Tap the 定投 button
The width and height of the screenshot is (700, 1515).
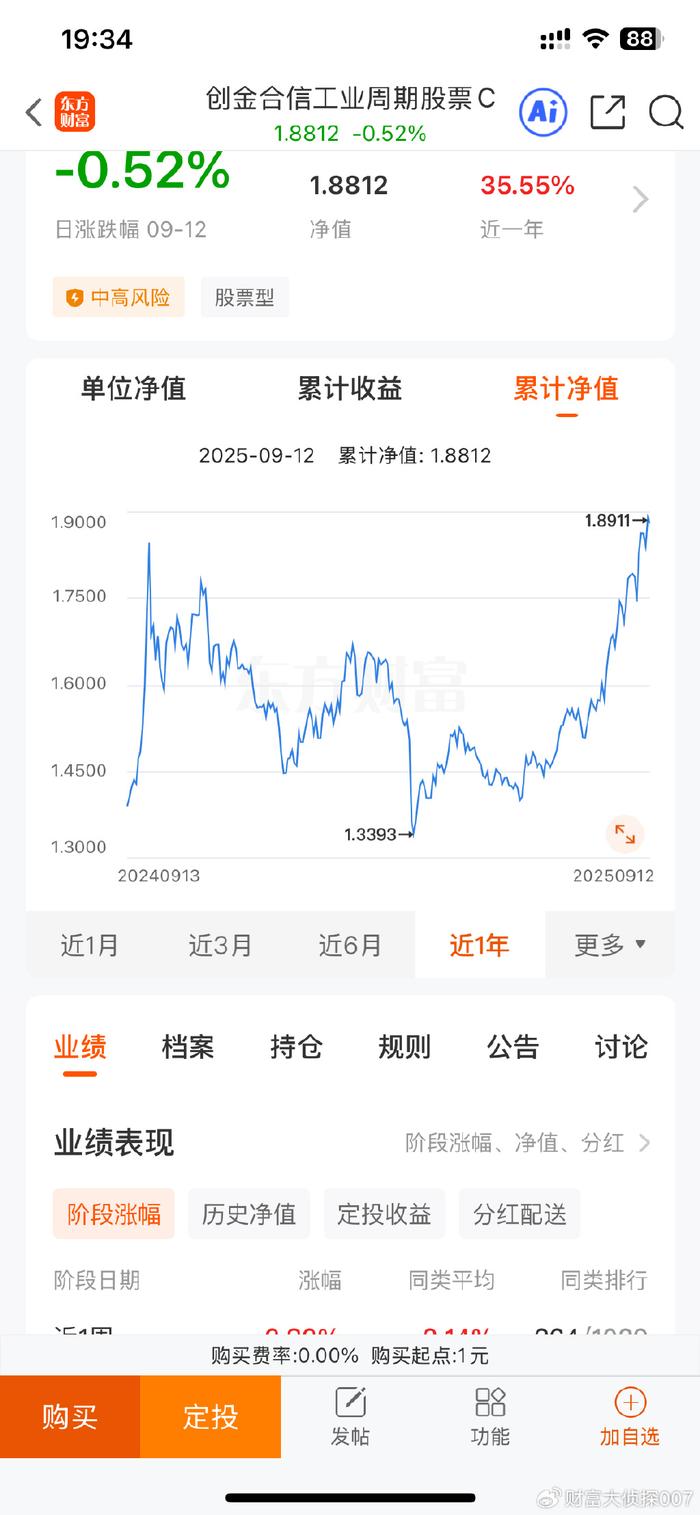coord(210,1416)
